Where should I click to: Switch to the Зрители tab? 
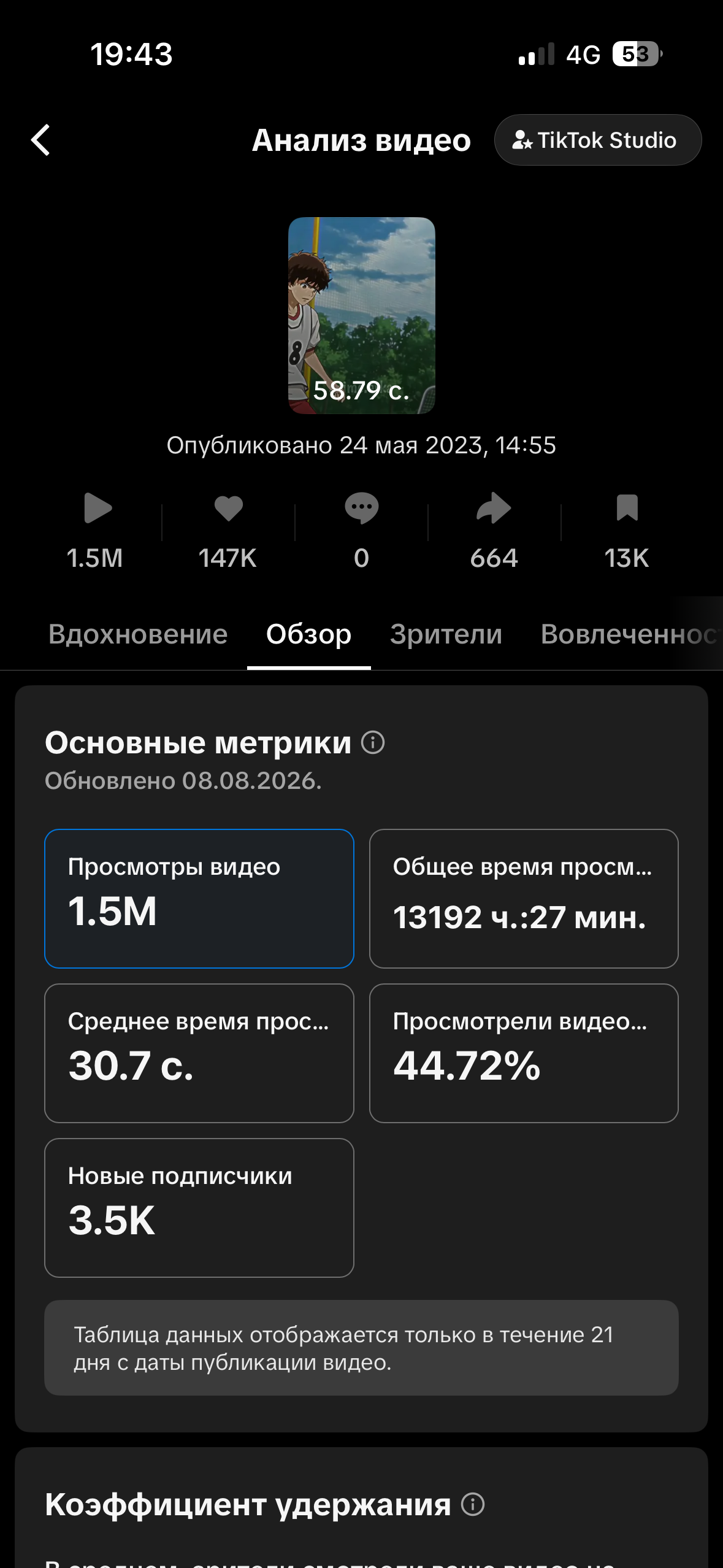[446, 634]
